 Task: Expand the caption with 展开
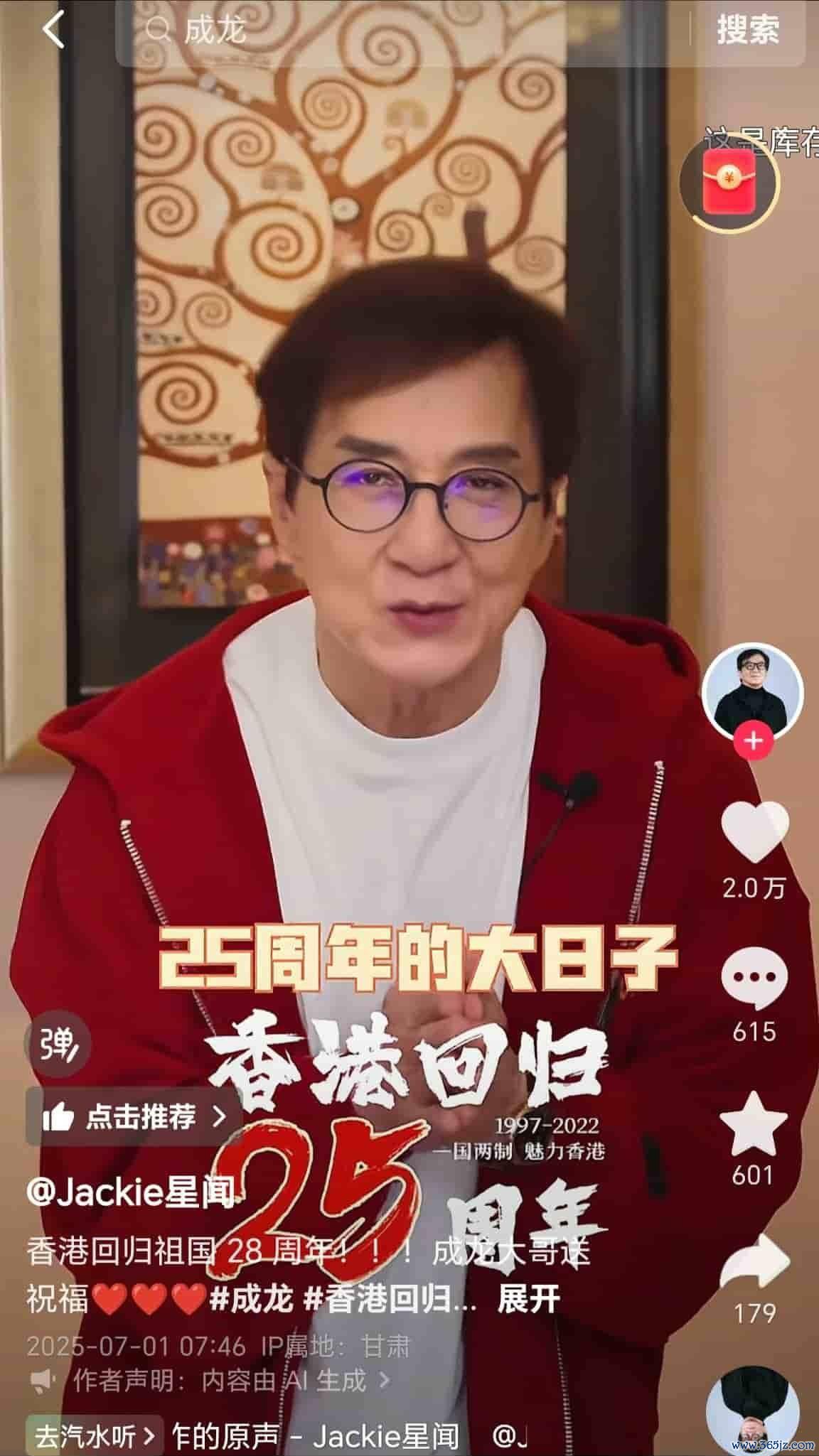(x=528, y=1300)
